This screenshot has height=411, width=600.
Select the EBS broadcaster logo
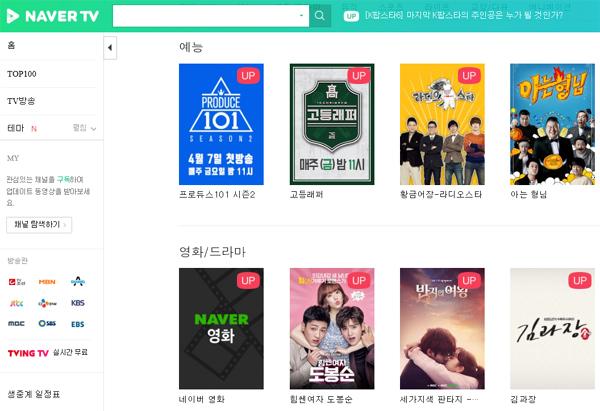click(78, 324)
